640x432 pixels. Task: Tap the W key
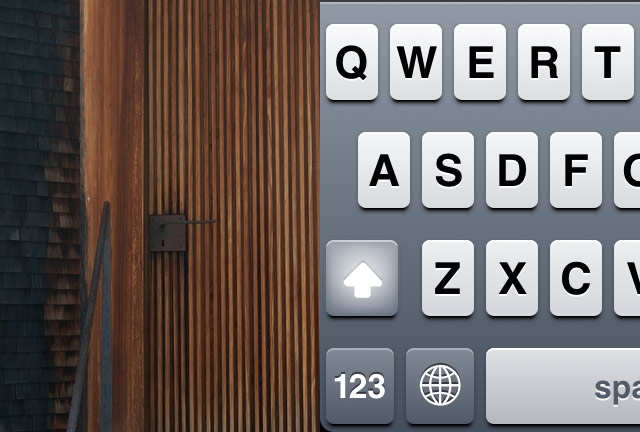[x=416, y=62]
